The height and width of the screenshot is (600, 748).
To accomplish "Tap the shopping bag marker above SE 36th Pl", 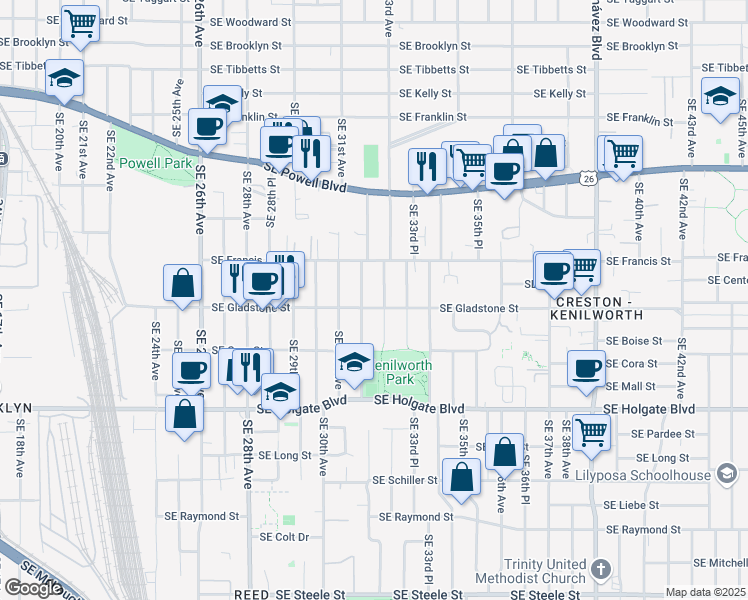I will point(504,453).
